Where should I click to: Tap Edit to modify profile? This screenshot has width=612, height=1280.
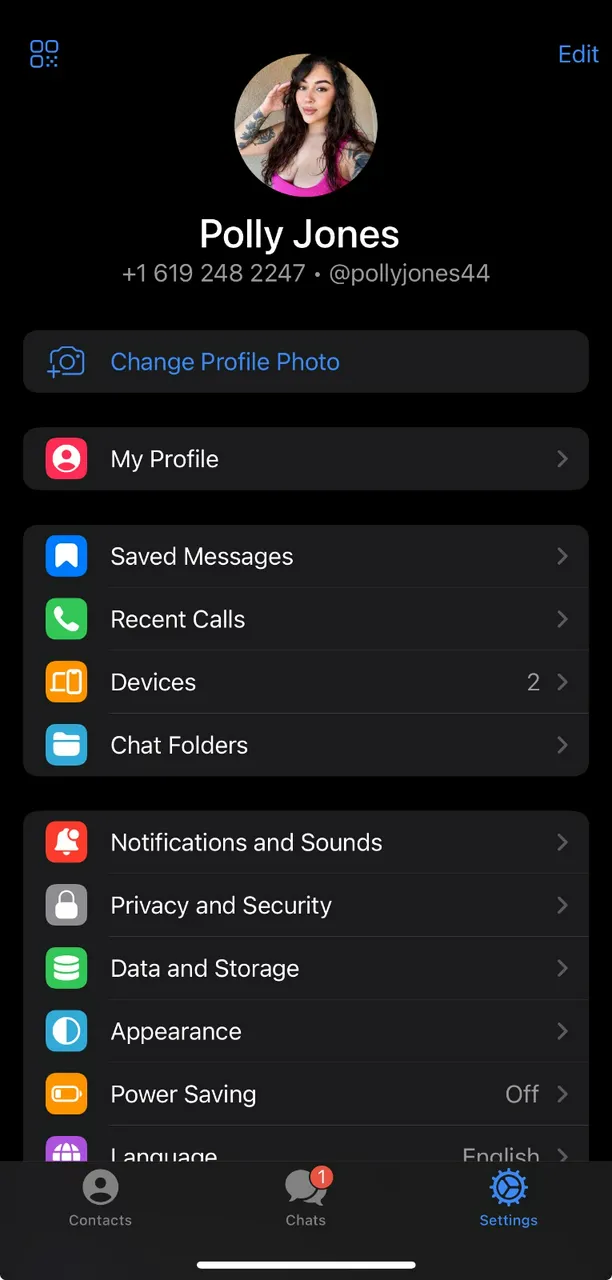pyautogui.click(x=578, y=54)
